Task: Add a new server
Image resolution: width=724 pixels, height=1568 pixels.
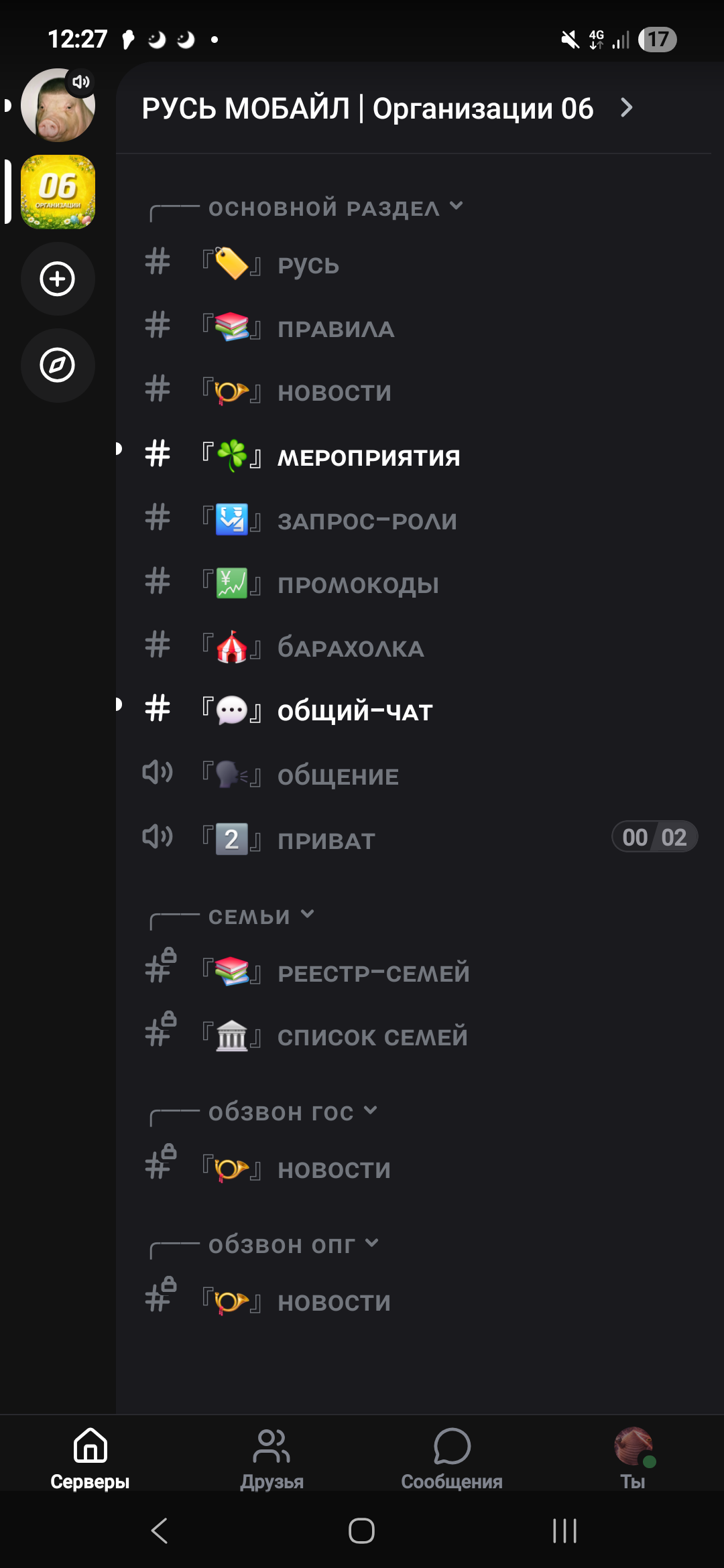Action: coord(58,279)
